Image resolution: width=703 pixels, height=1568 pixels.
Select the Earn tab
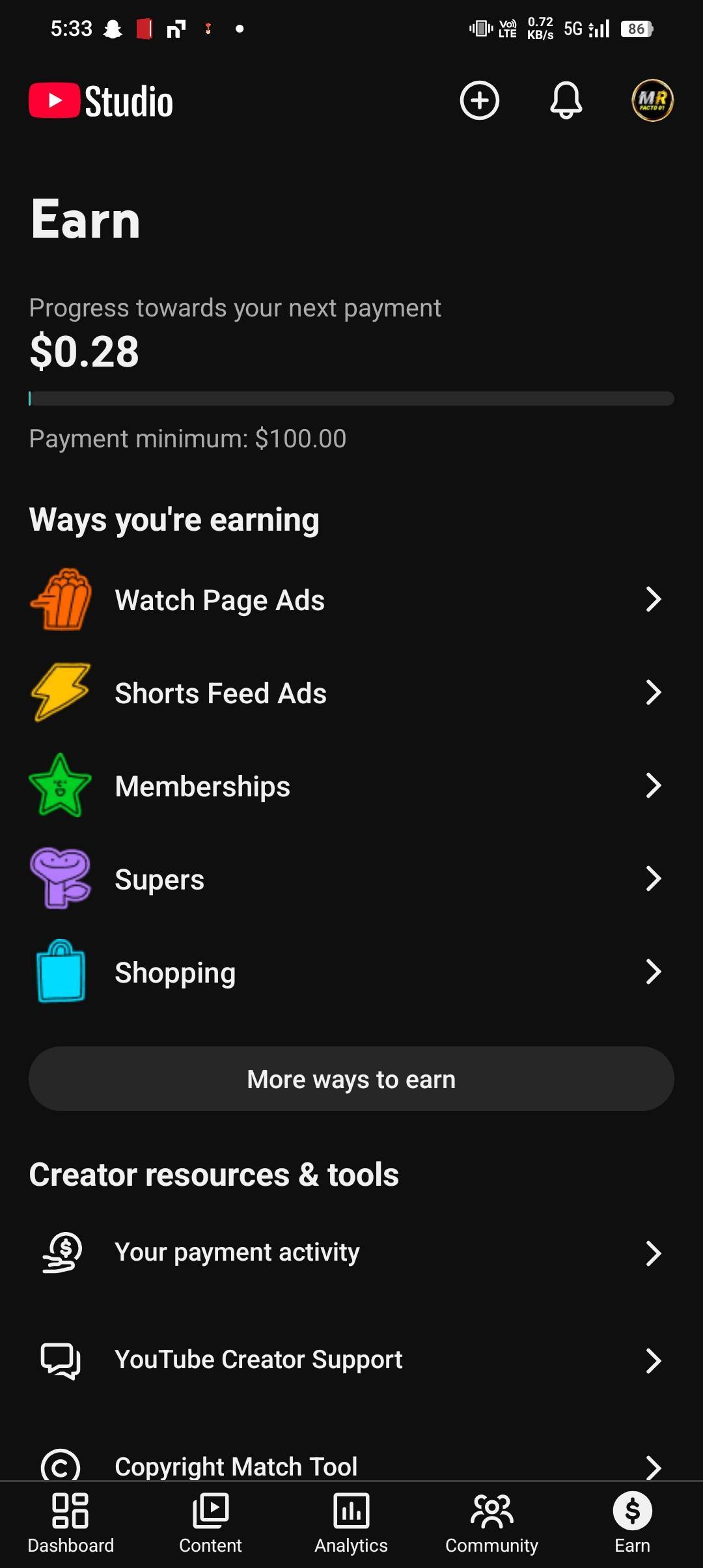pos(632,1524)
